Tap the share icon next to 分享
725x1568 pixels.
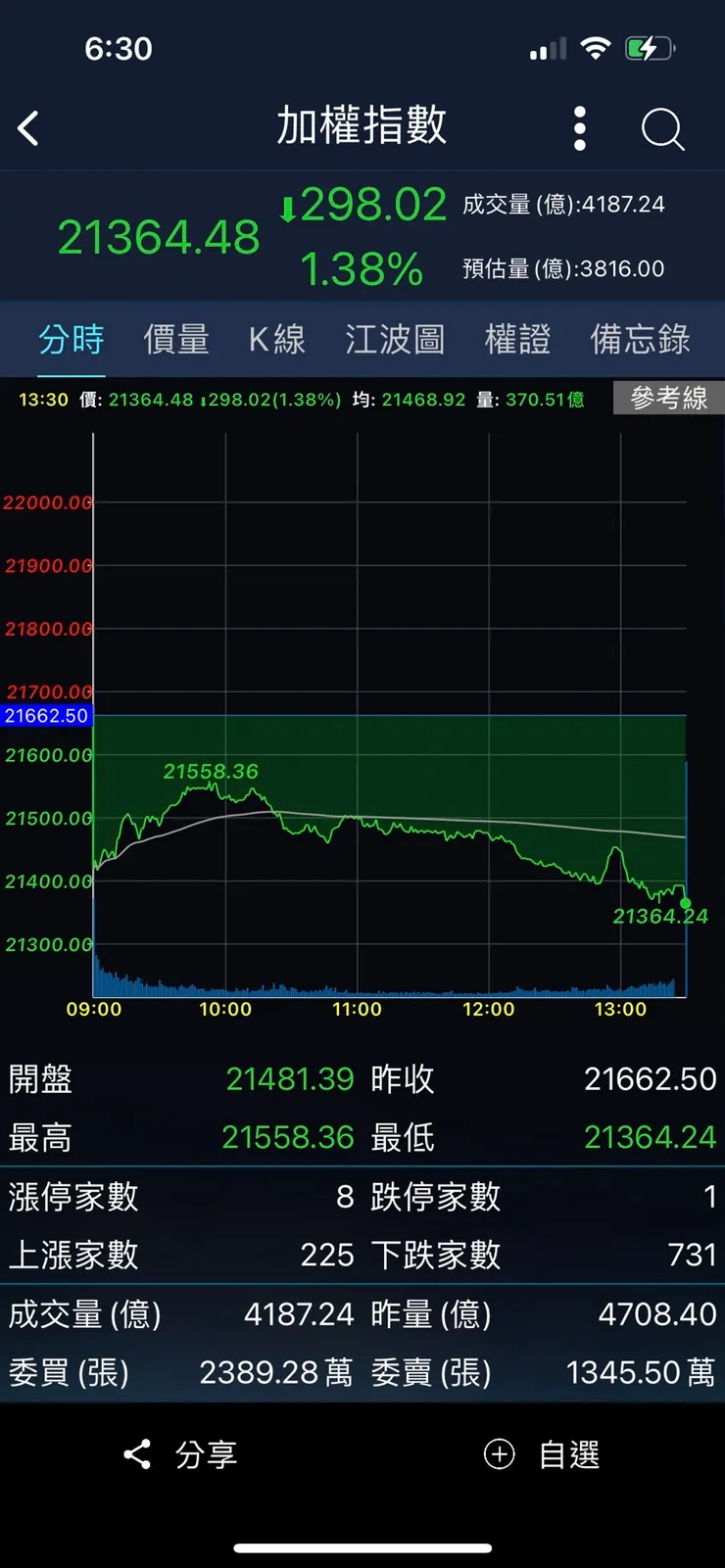(x=136, y=1455)
